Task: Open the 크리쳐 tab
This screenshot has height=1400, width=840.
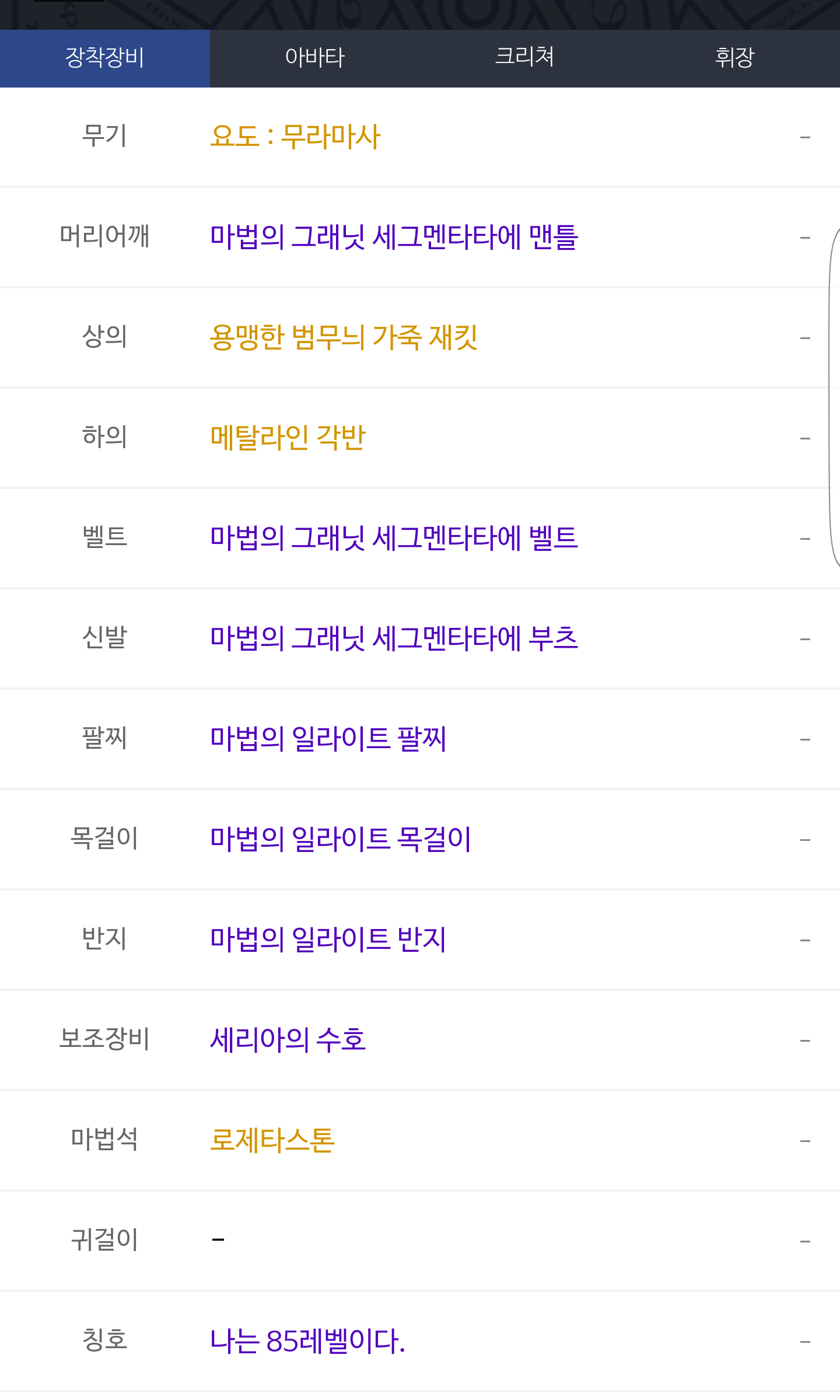Action: 525,58
